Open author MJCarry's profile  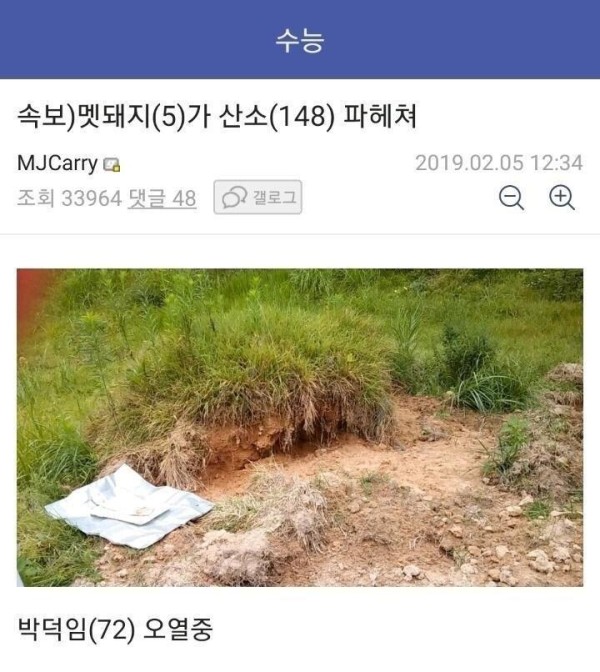point(58,164)
